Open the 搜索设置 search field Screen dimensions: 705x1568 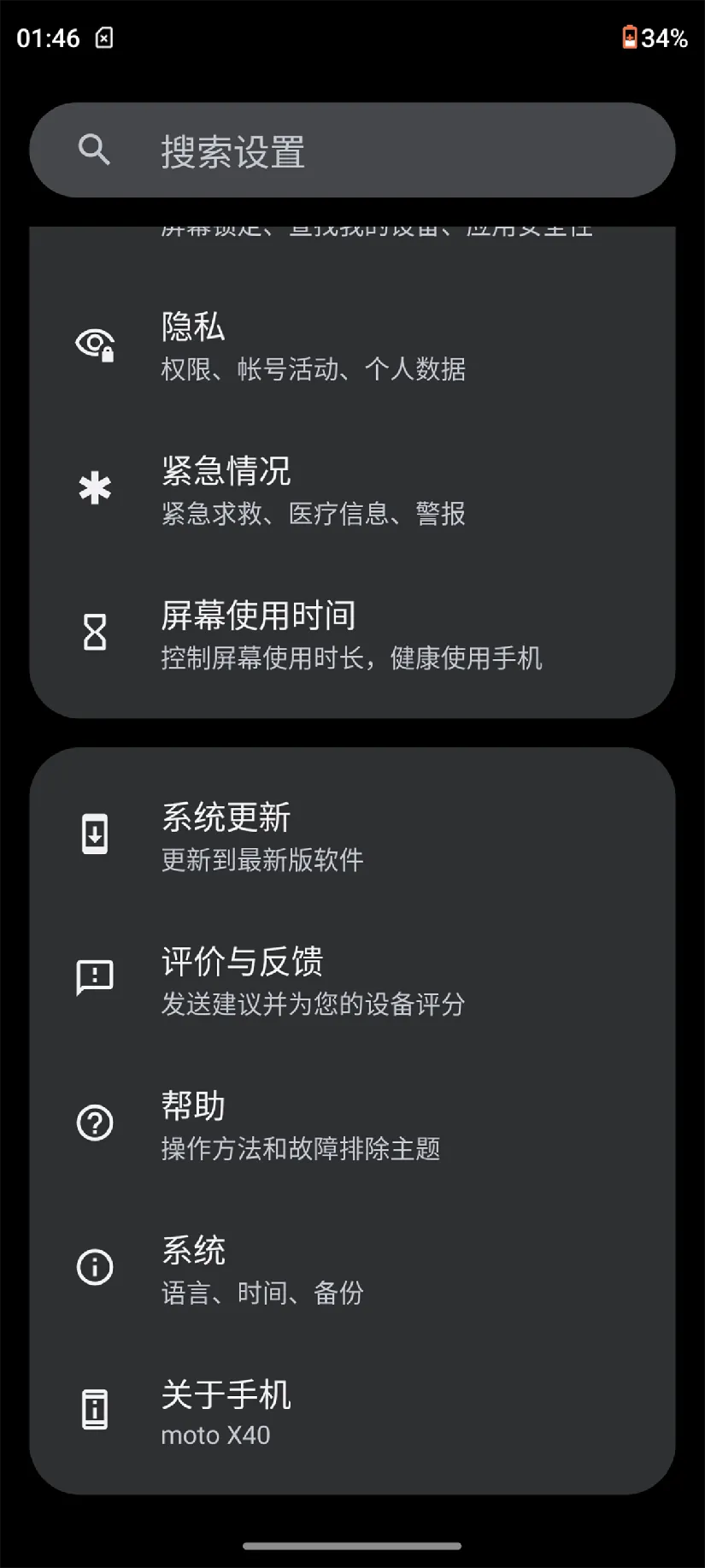352,150
